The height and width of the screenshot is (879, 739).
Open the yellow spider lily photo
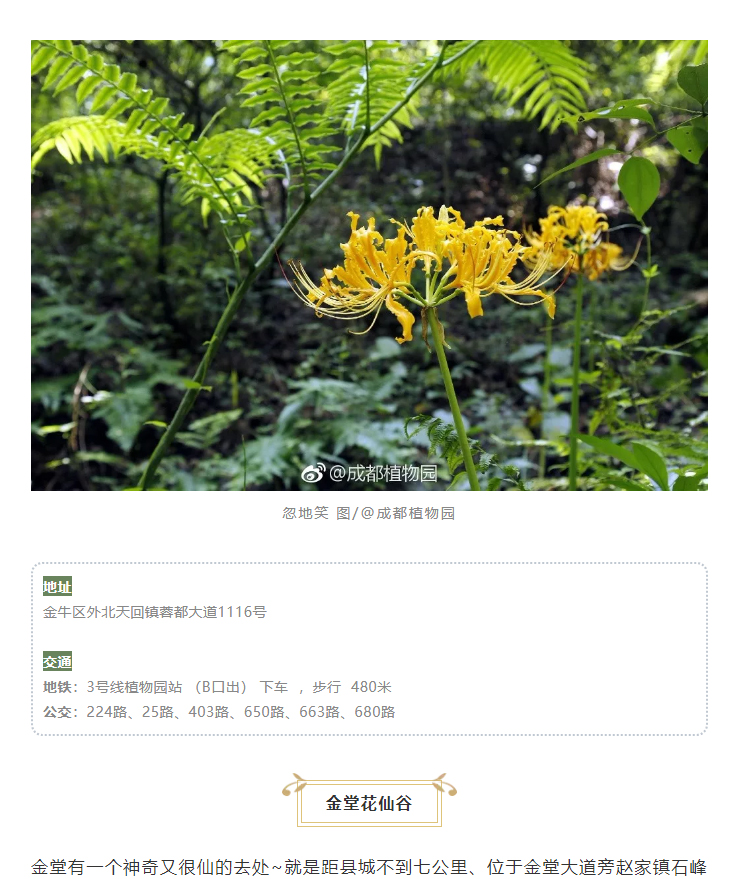tap(369, 265)
